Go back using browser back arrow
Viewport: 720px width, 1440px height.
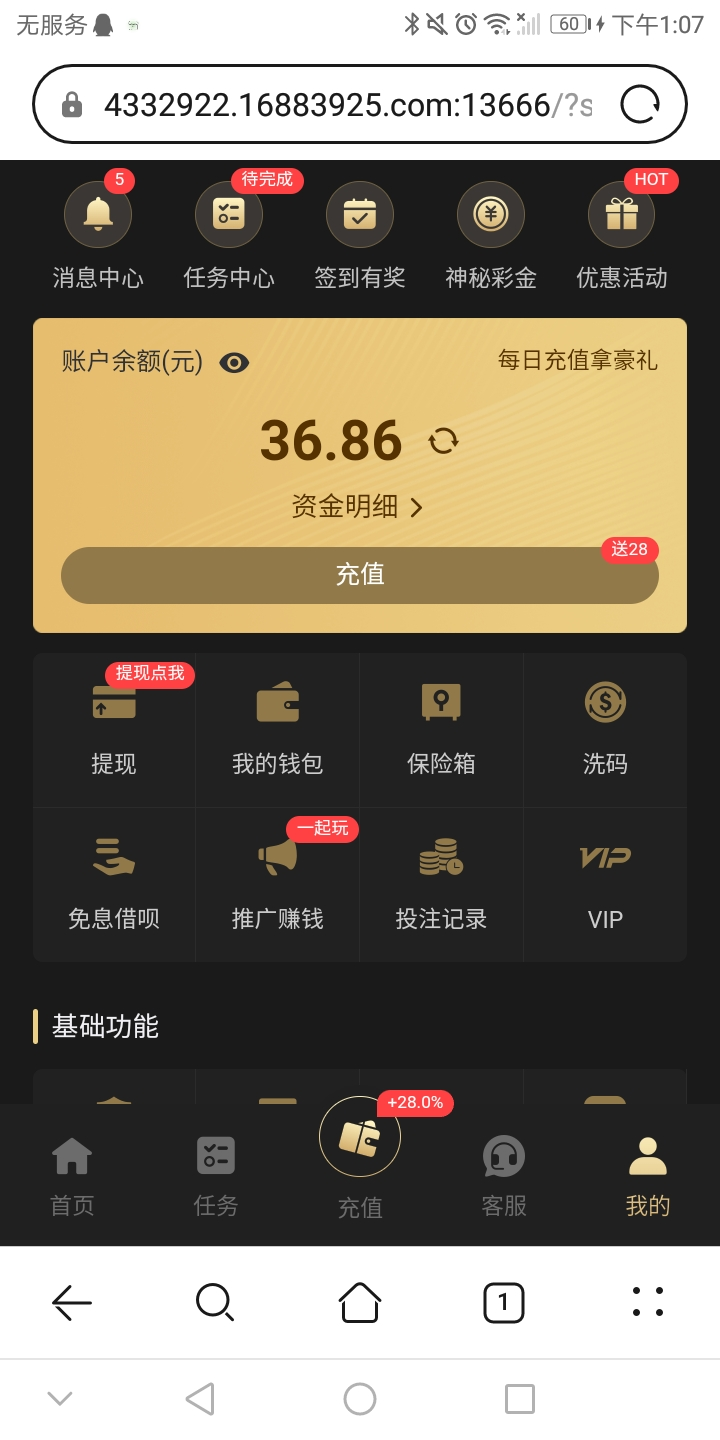click(72, 1302)
